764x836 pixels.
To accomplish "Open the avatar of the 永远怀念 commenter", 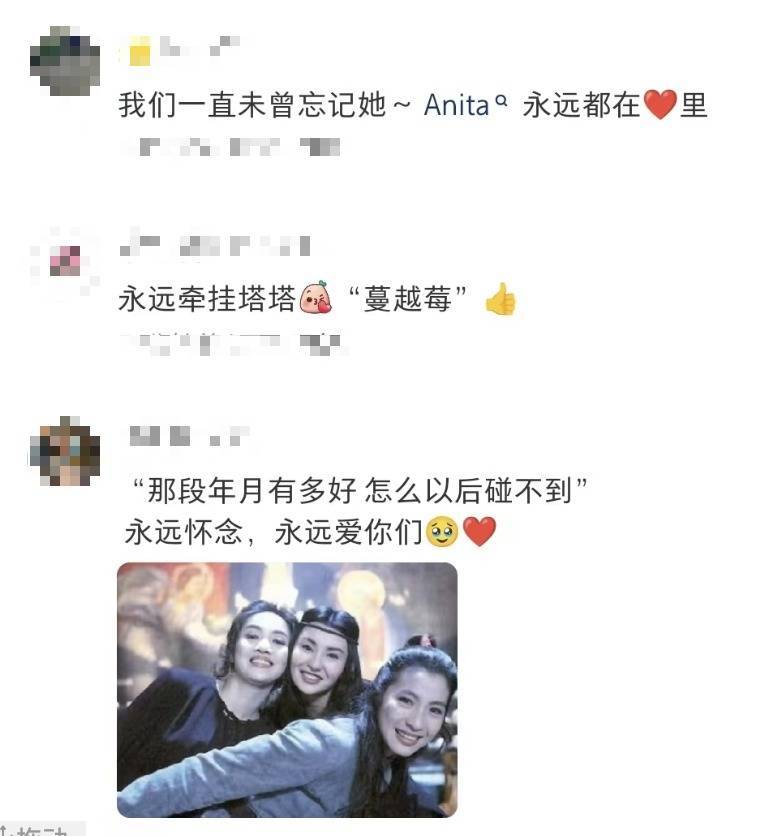I will 64,452.
